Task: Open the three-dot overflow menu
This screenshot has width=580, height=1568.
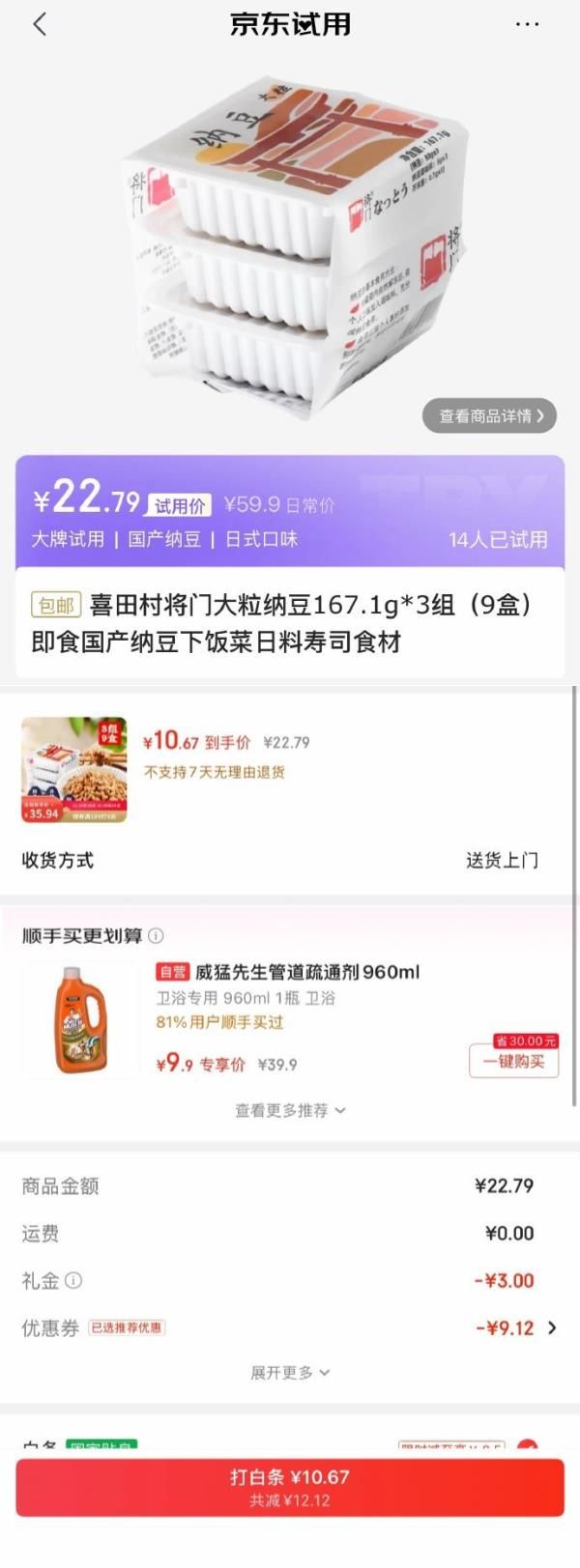Action: point(527,24)
